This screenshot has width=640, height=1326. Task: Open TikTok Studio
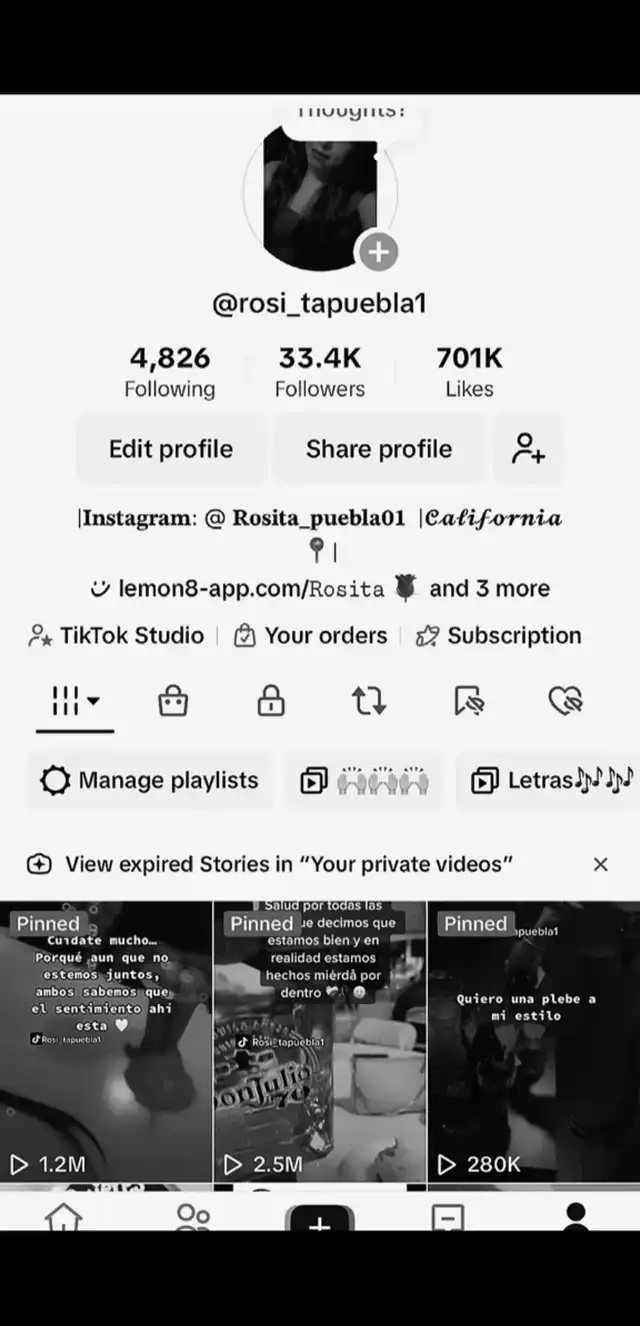[x=118, y=636]
